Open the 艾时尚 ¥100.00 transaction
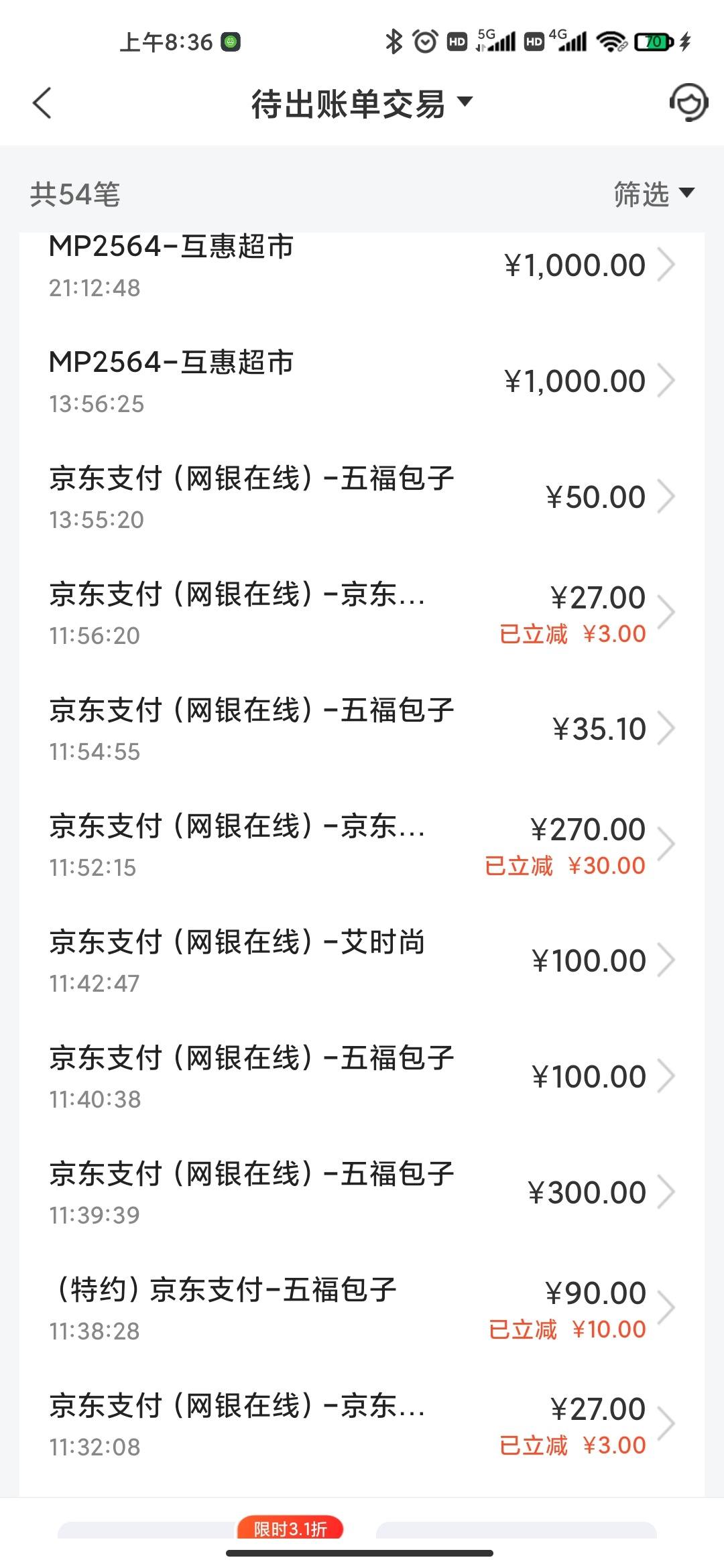The width and height of the screenshot is (724, 1568). (362, 961)
